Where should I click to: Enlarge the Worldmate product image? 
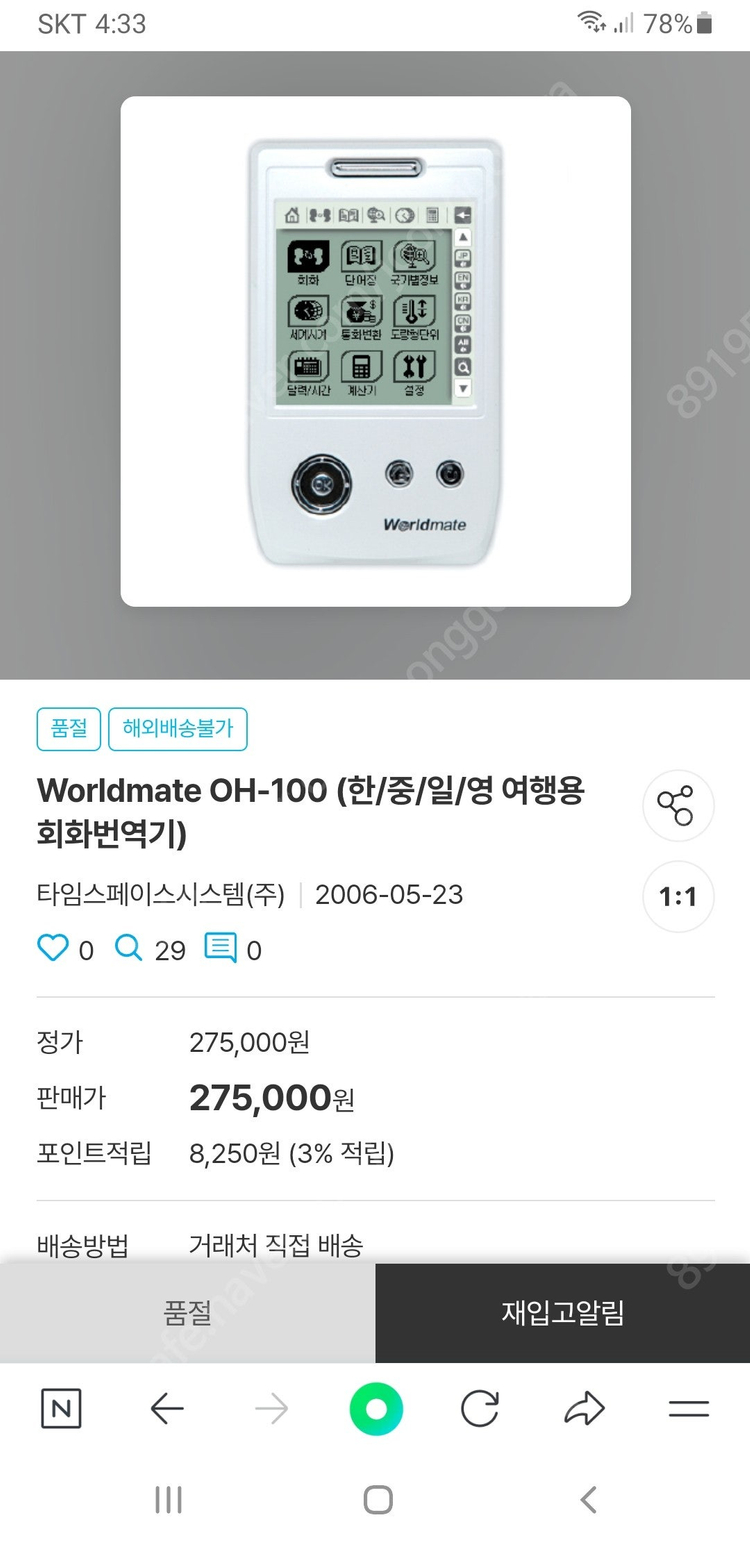[375, 350]
